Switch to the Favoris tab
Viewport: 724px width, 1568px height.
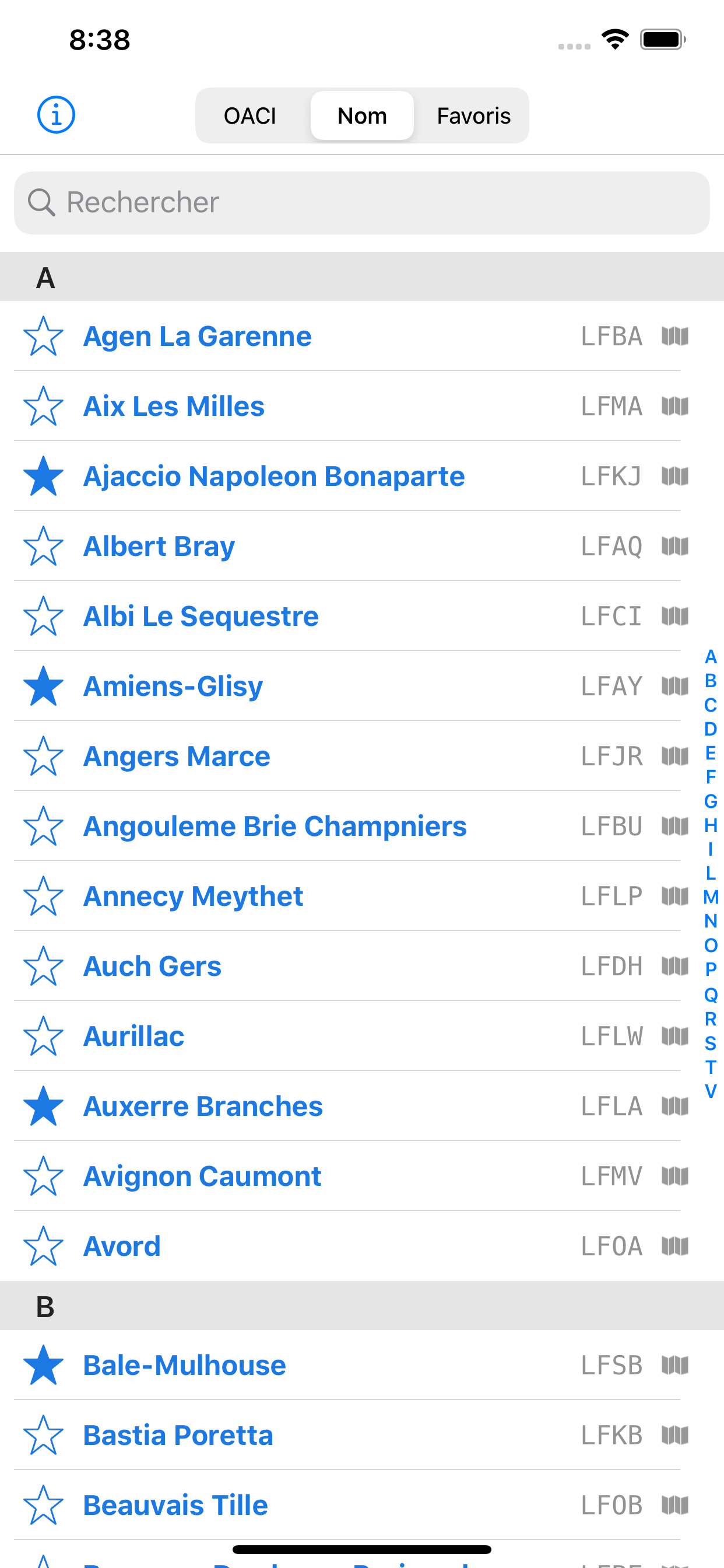(x=473, y=115)
